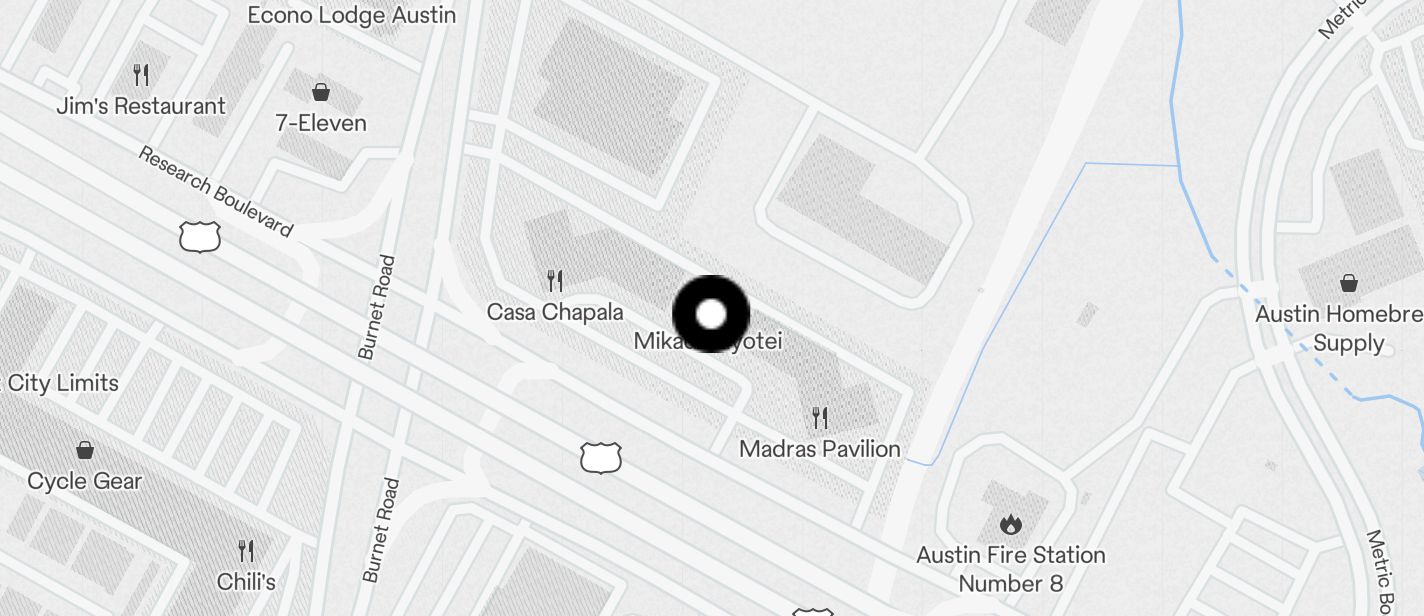
Task: Select the Casa Chapala restaurant marker
Action: click(555, 281)
